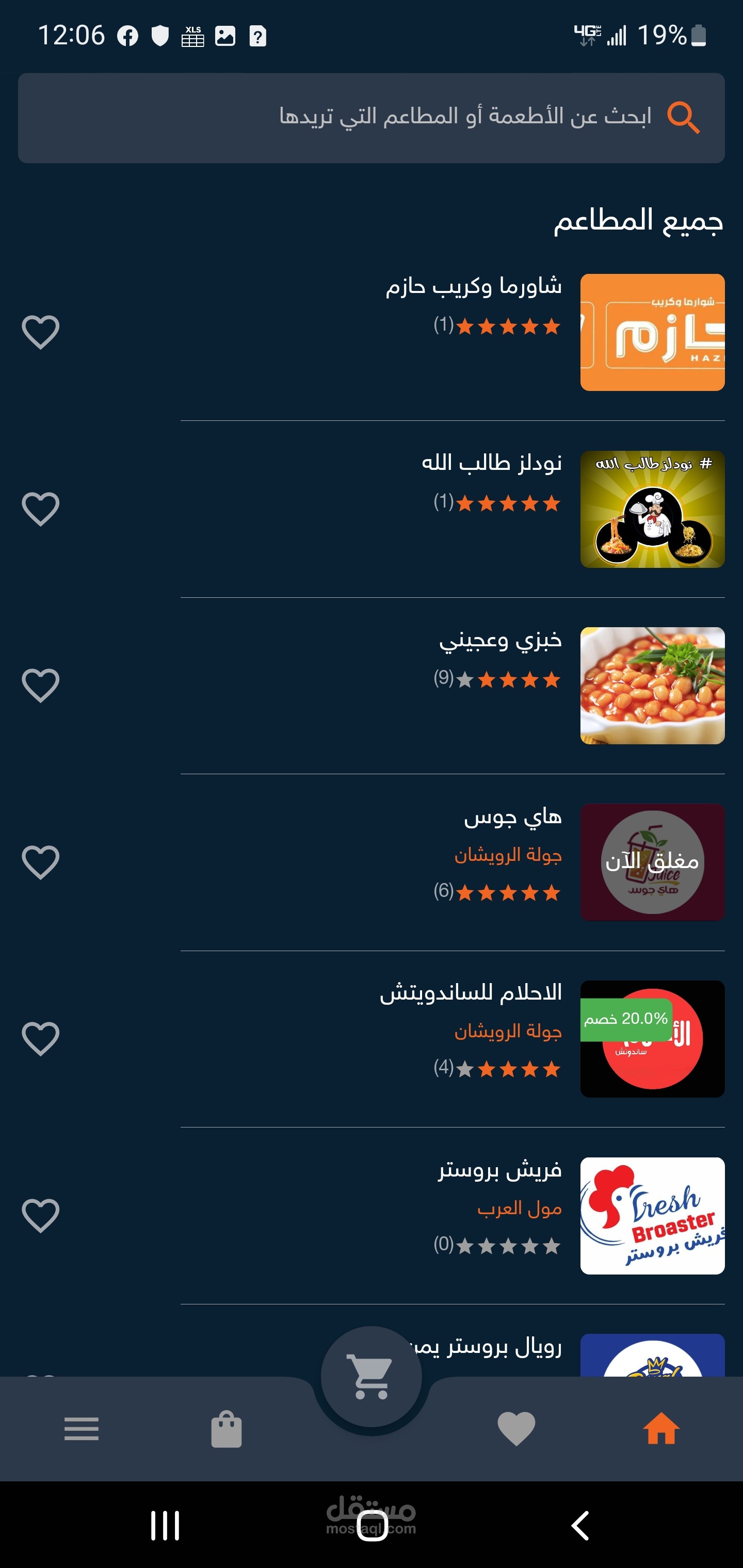Favorite شاورما وكريب حازم with the heart
743x1568 pixels.
click(41, 332)
